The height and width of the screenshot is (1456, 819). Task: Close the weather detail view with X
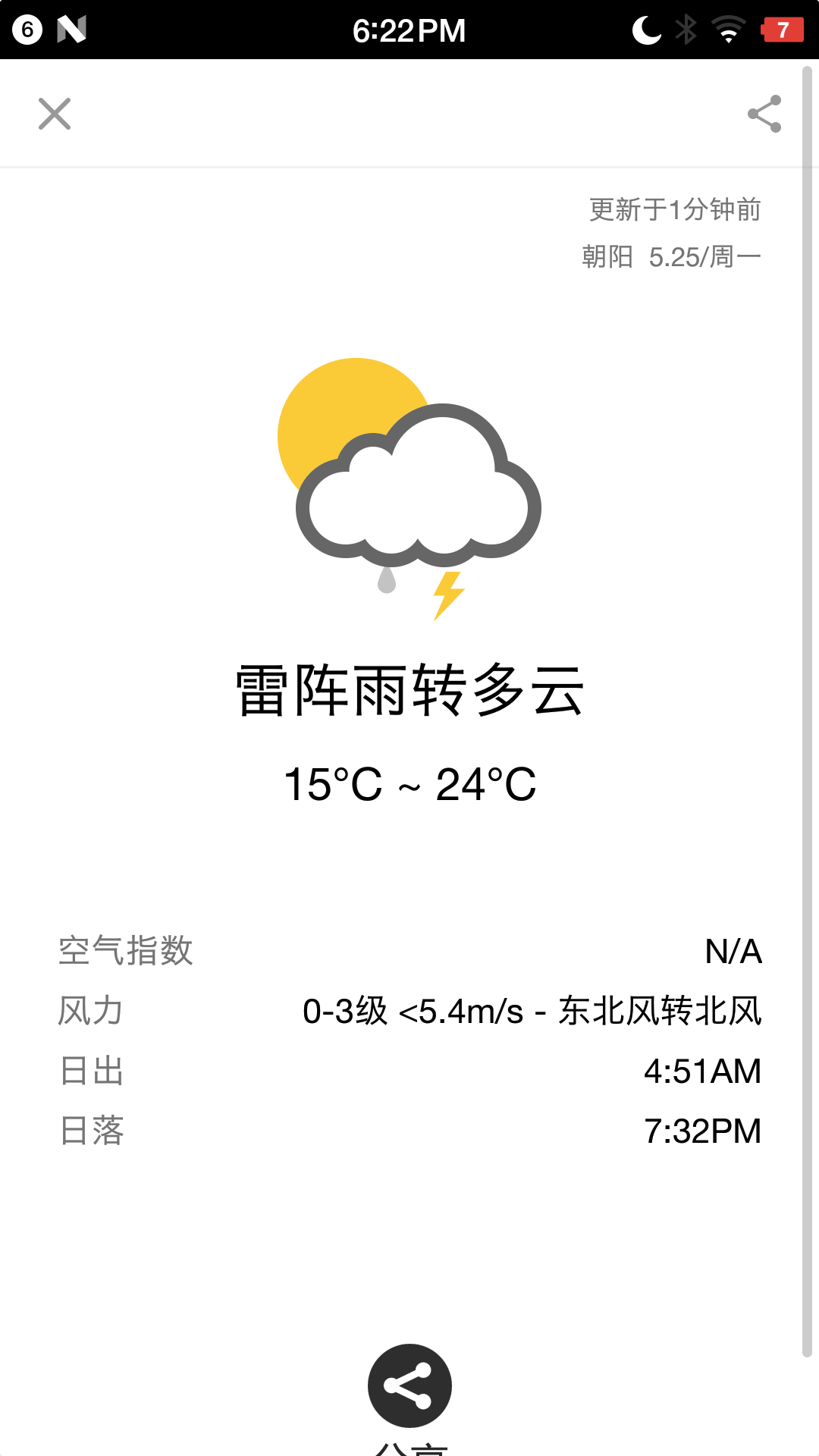pos(54,114)
